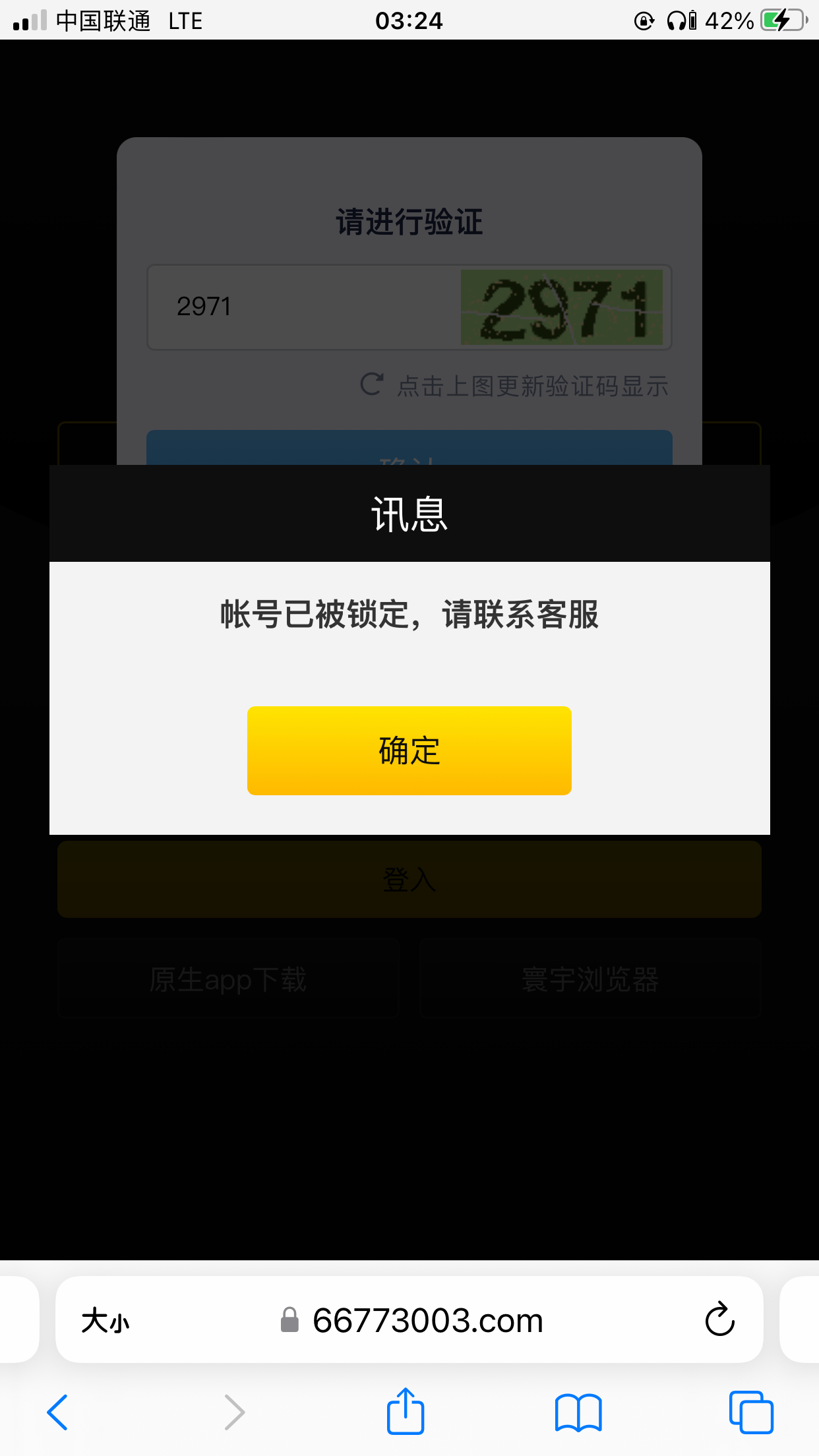
Task: Tap the forward navigation arrow
Action: pyautogui.click(x=233, y=1411)
